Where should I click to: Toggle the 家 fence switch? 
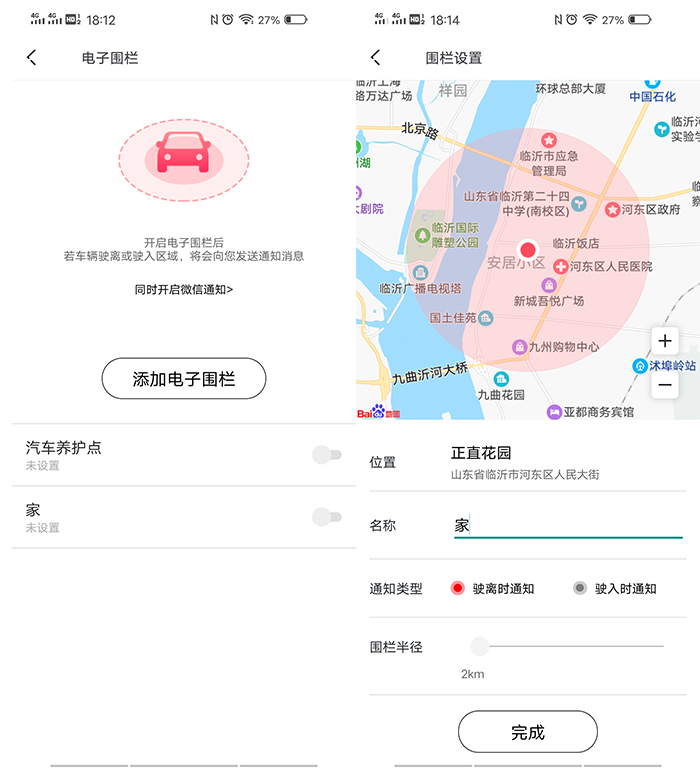324,517
